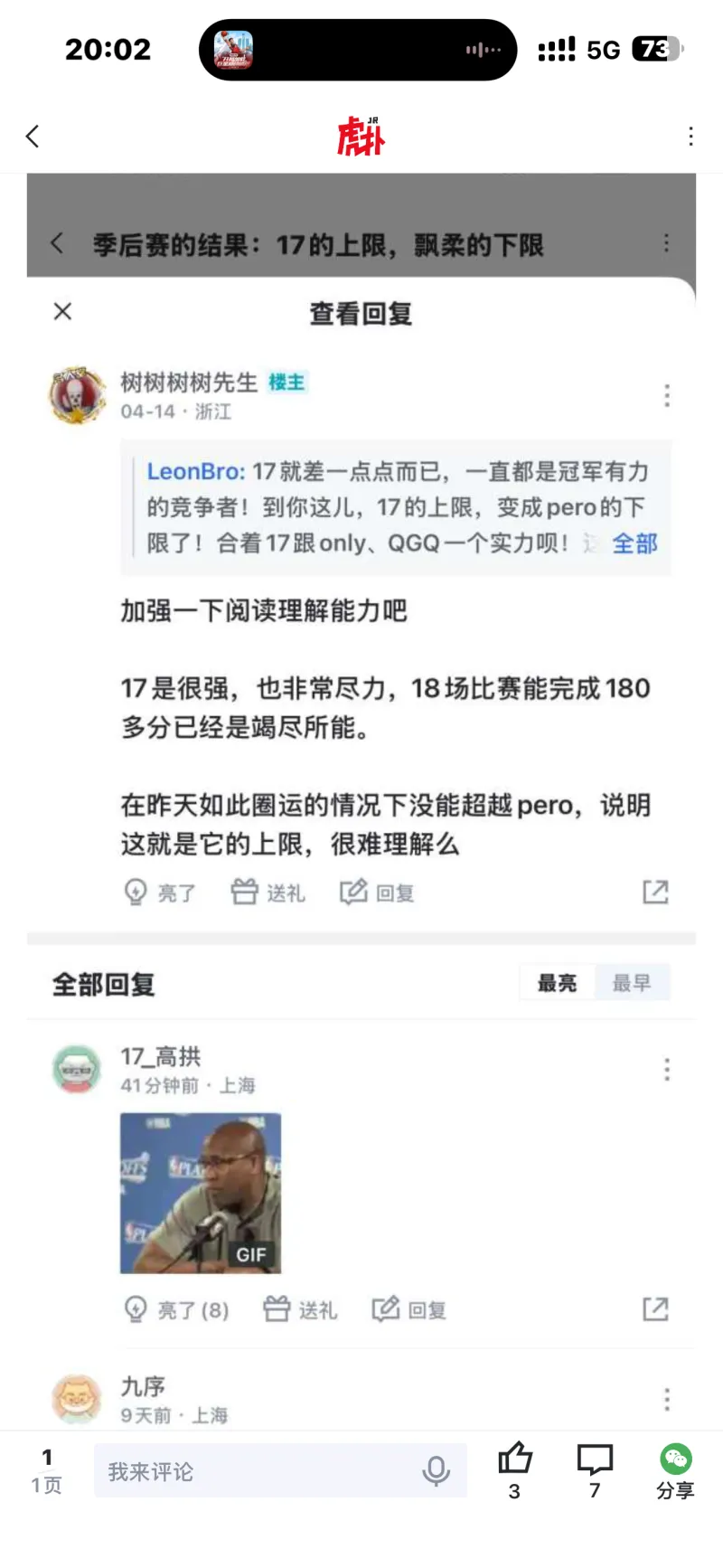
Task: Share 树树树树先生's reply via export icon
Action: (x=655, y=893)
